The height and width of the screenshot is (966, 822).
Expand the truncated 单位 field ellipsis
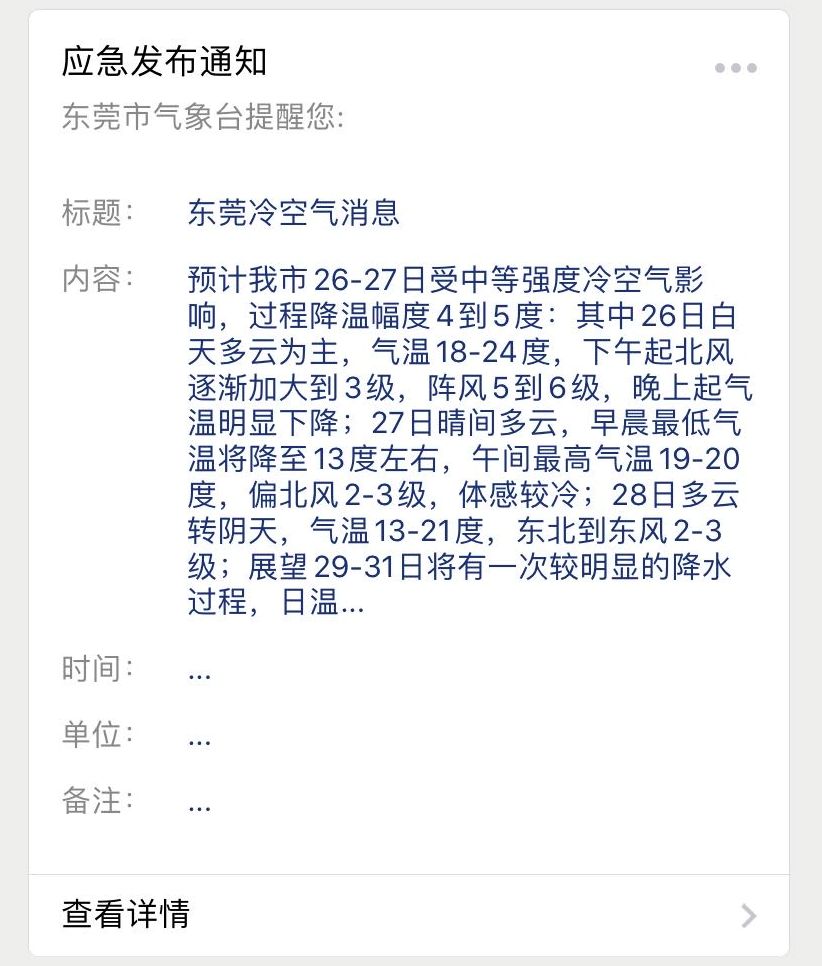199,736
